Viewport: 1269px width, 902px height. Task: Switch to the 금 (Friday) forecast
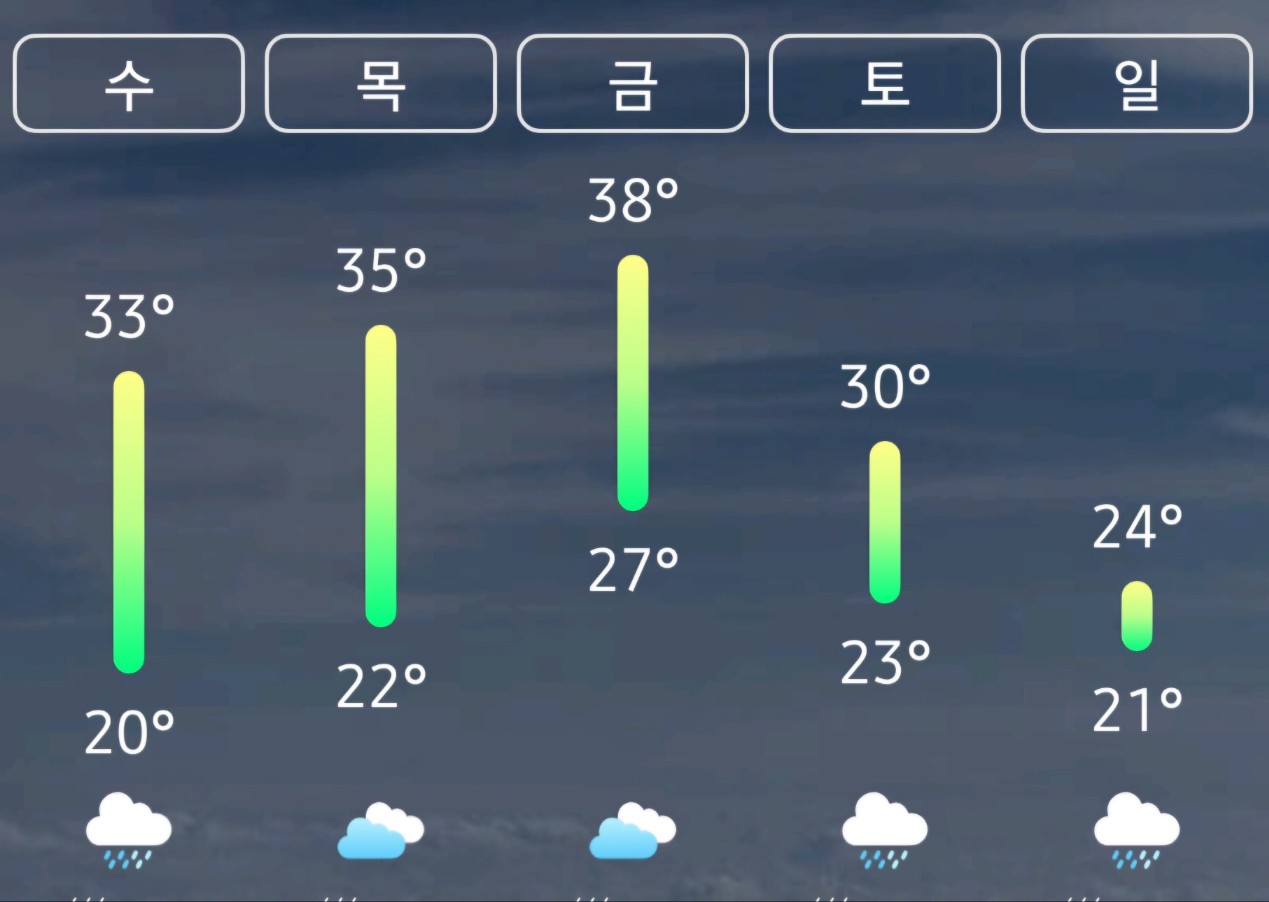pos(632,84)
